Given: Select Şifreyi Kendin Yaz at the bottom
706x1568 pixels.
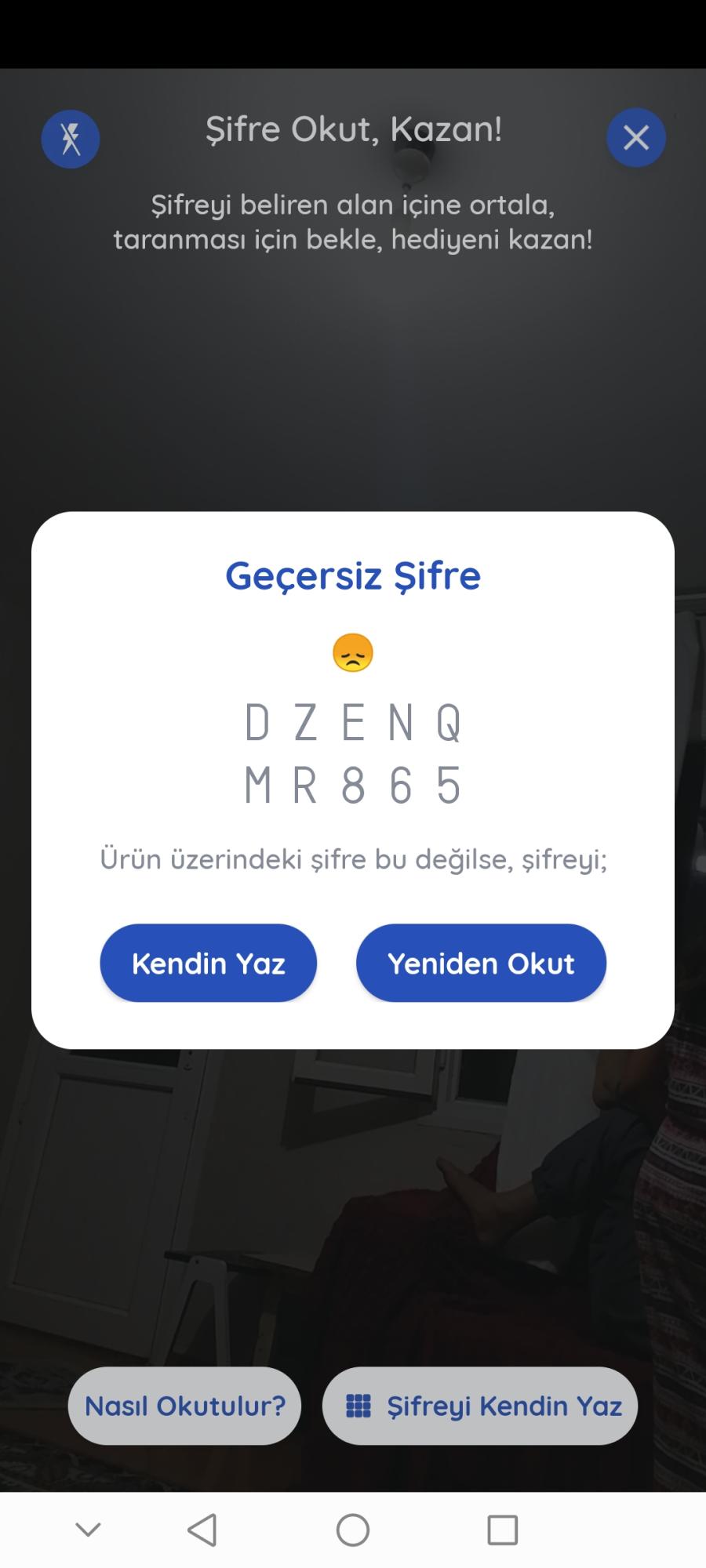Looking at the screenshot, I should coord(480,1406).
